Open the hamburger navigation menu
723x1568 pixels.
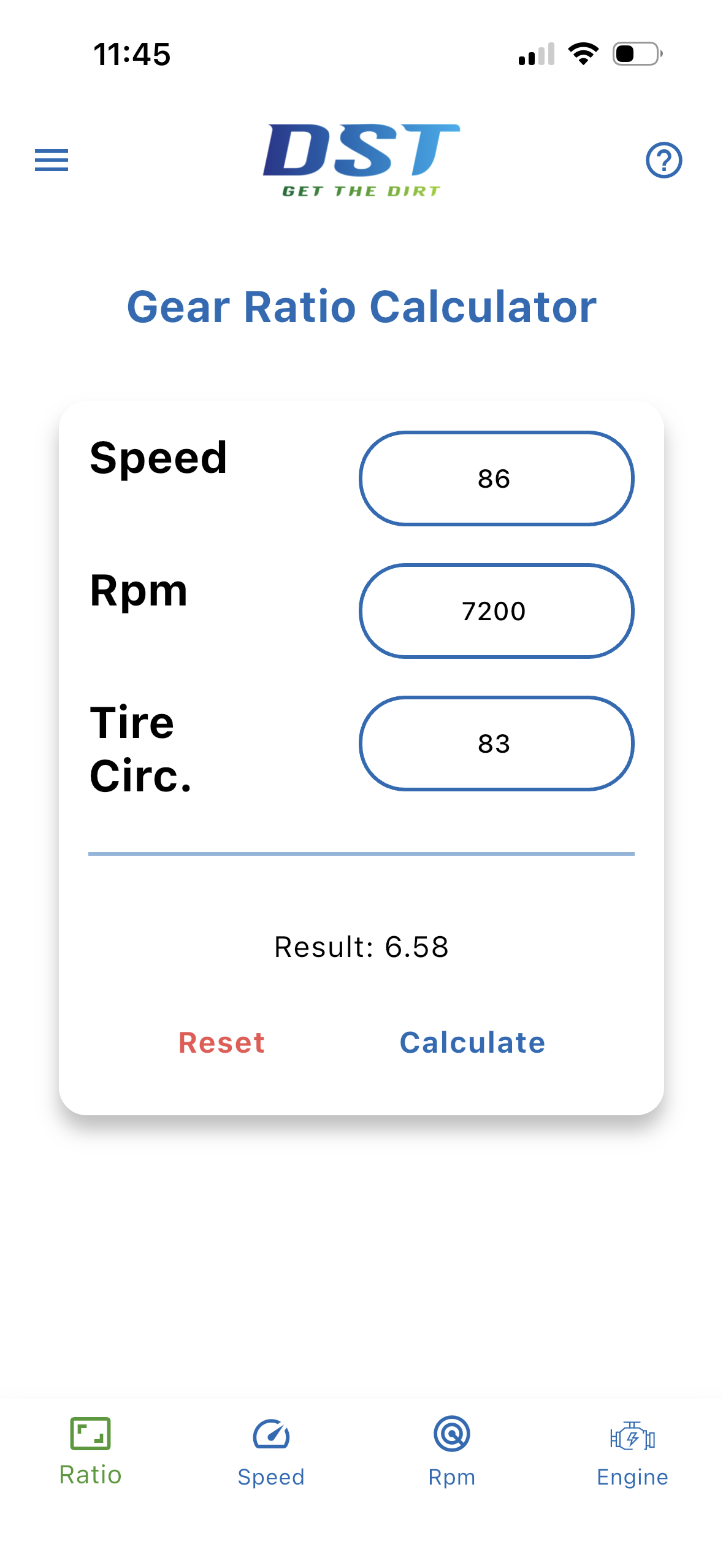click(x=51, y=161)
